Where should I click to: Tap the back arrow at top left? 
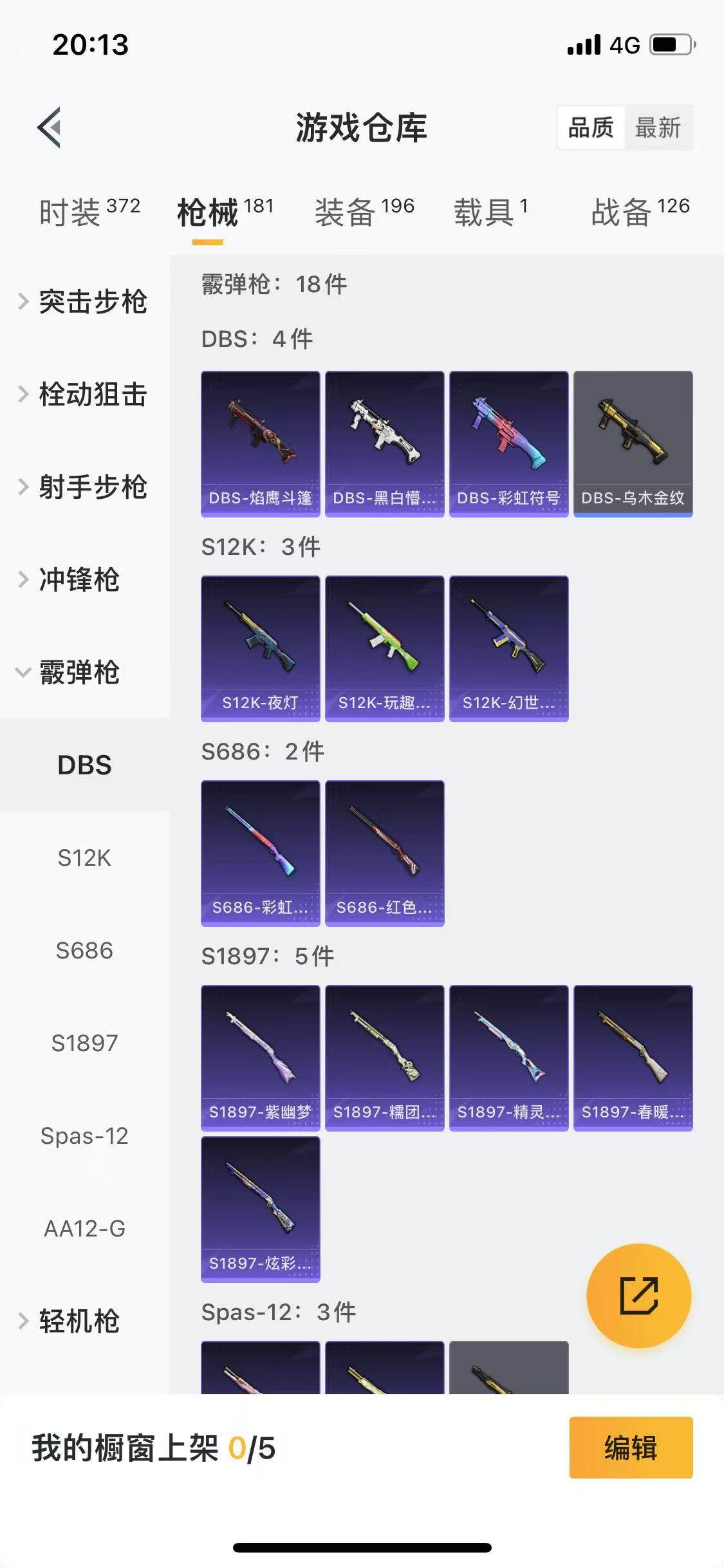click(50, 127)
